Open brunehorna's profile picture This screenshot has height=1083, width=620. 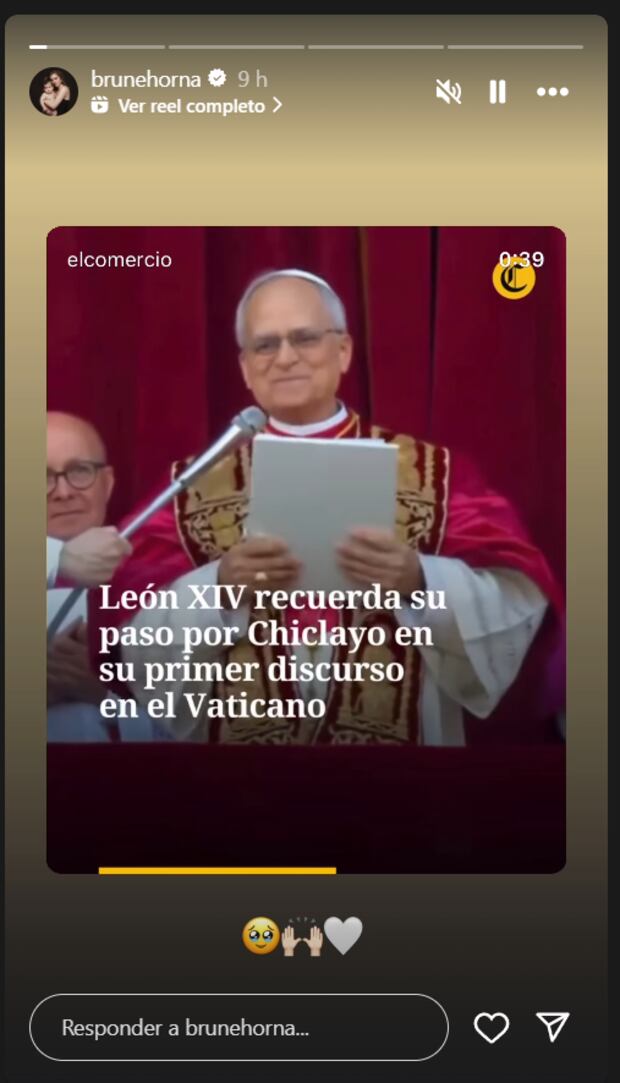pos(53,92)
